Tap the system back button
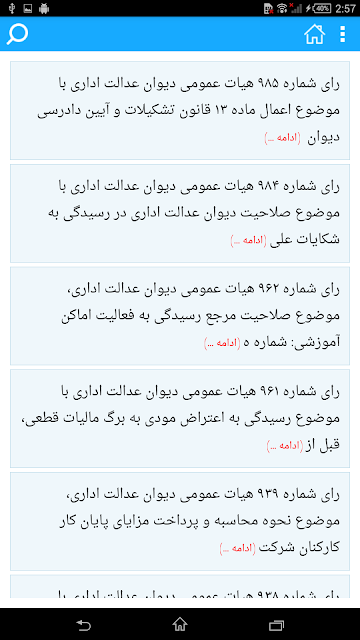The width and height of the screenshot is (360, 640). tap(83, 624)
